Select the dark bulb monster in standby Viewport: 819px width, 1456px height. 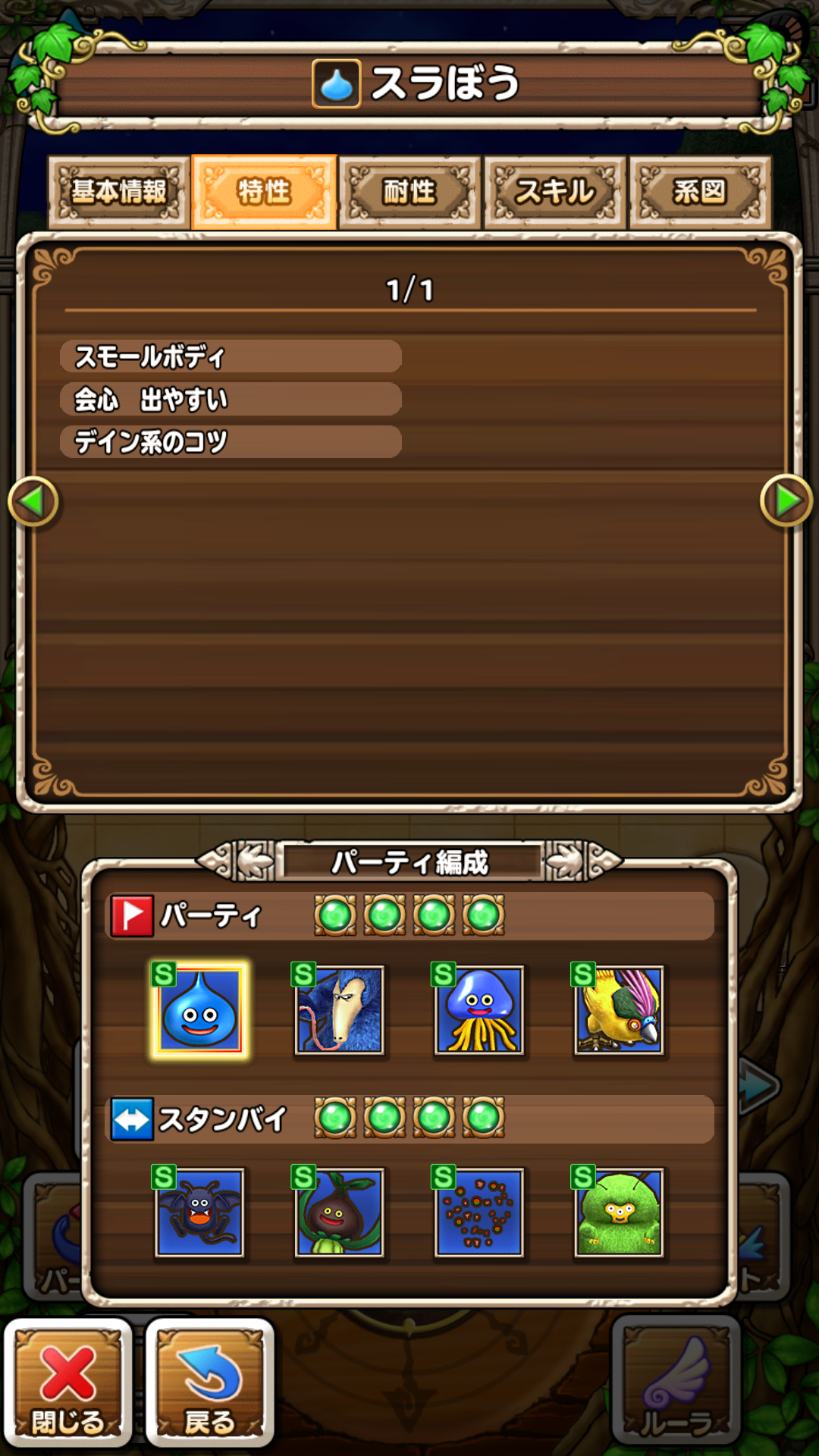[340, 1213]
